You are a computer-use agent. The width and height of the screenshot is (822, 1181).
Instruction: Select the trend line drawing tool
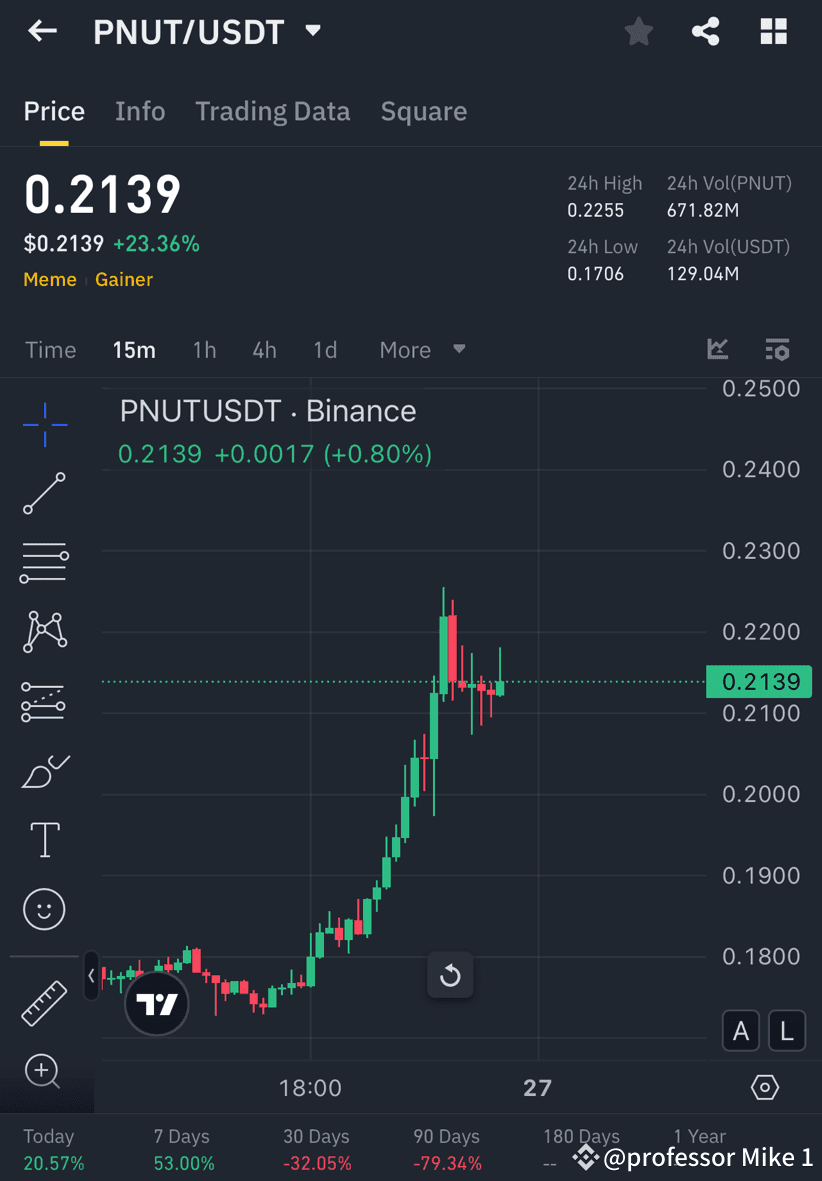[x=44, y=494]
